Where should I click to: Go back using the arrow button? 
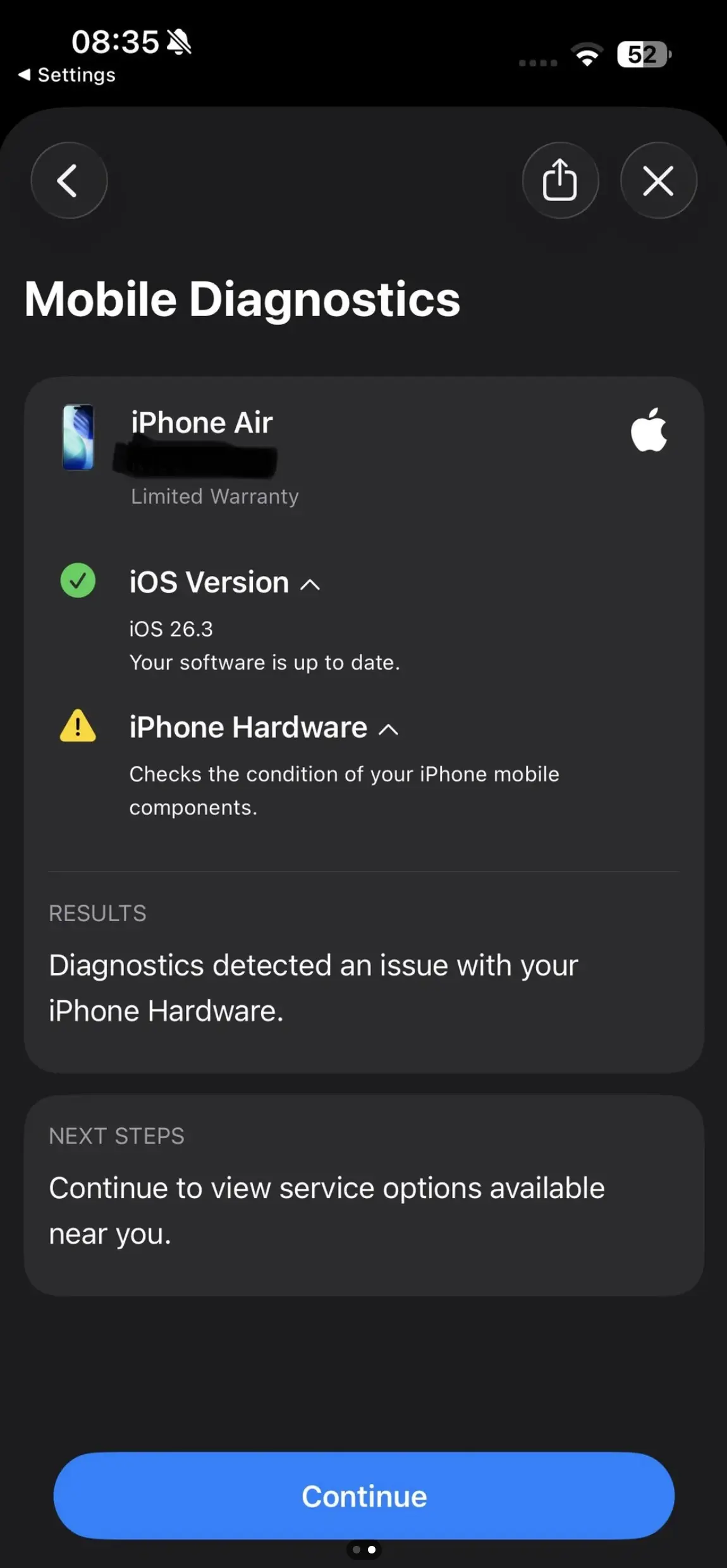point(68,181)
